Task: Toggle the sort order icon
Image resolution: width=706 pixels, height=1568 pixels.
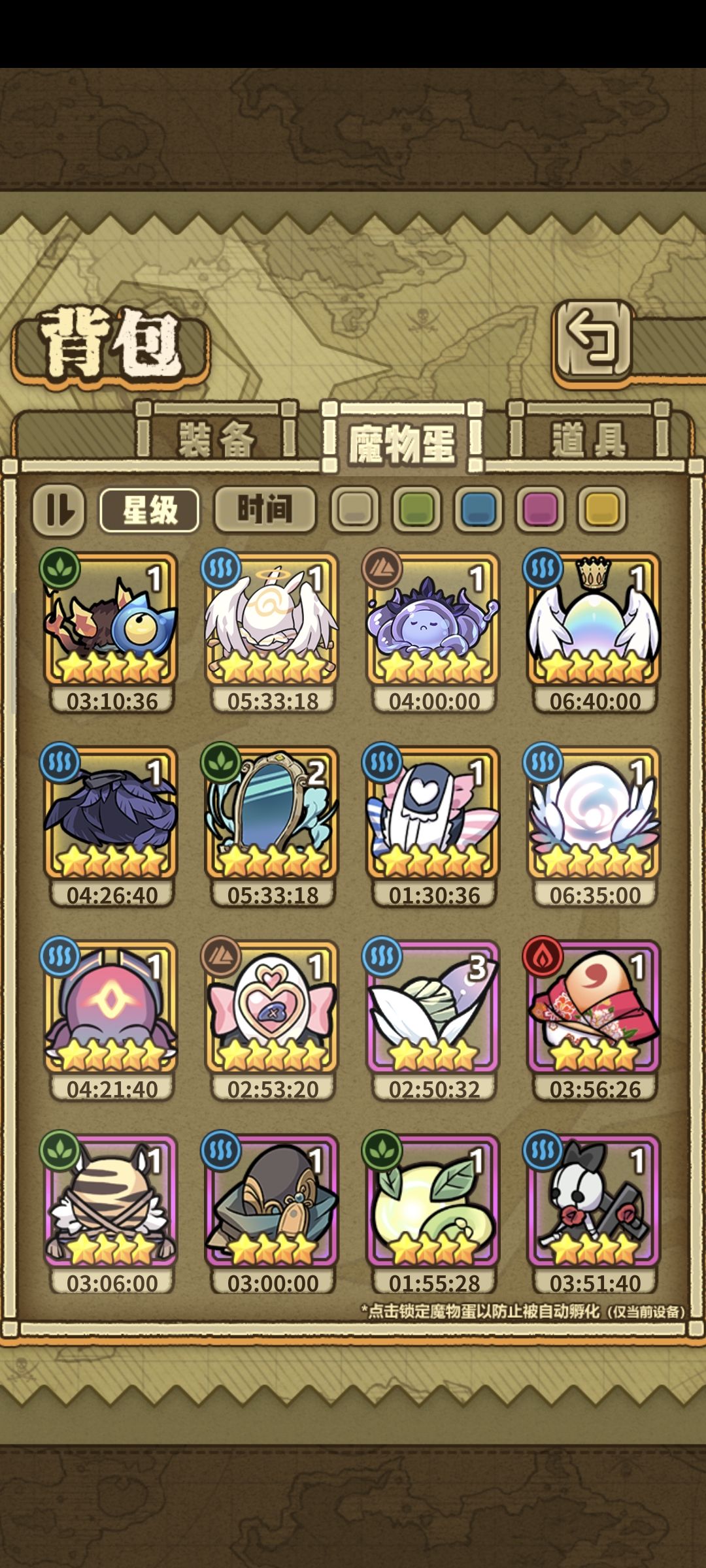Action: (59, 510)
